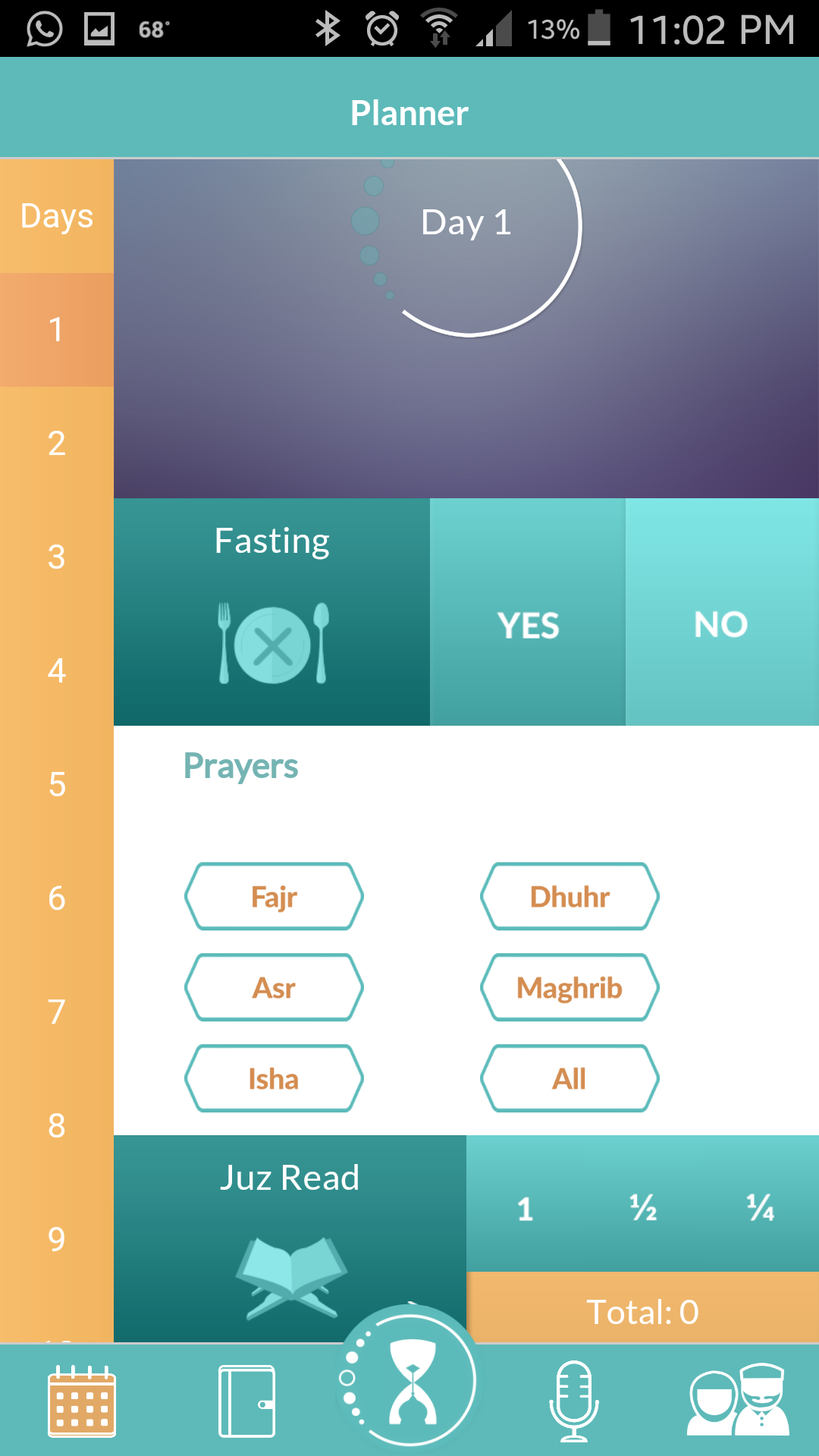The width and height of the screenshot is (819, 1456).
Task: Select day 2 in the Days list
Action: pyautogui.click(x=57, y=444)
